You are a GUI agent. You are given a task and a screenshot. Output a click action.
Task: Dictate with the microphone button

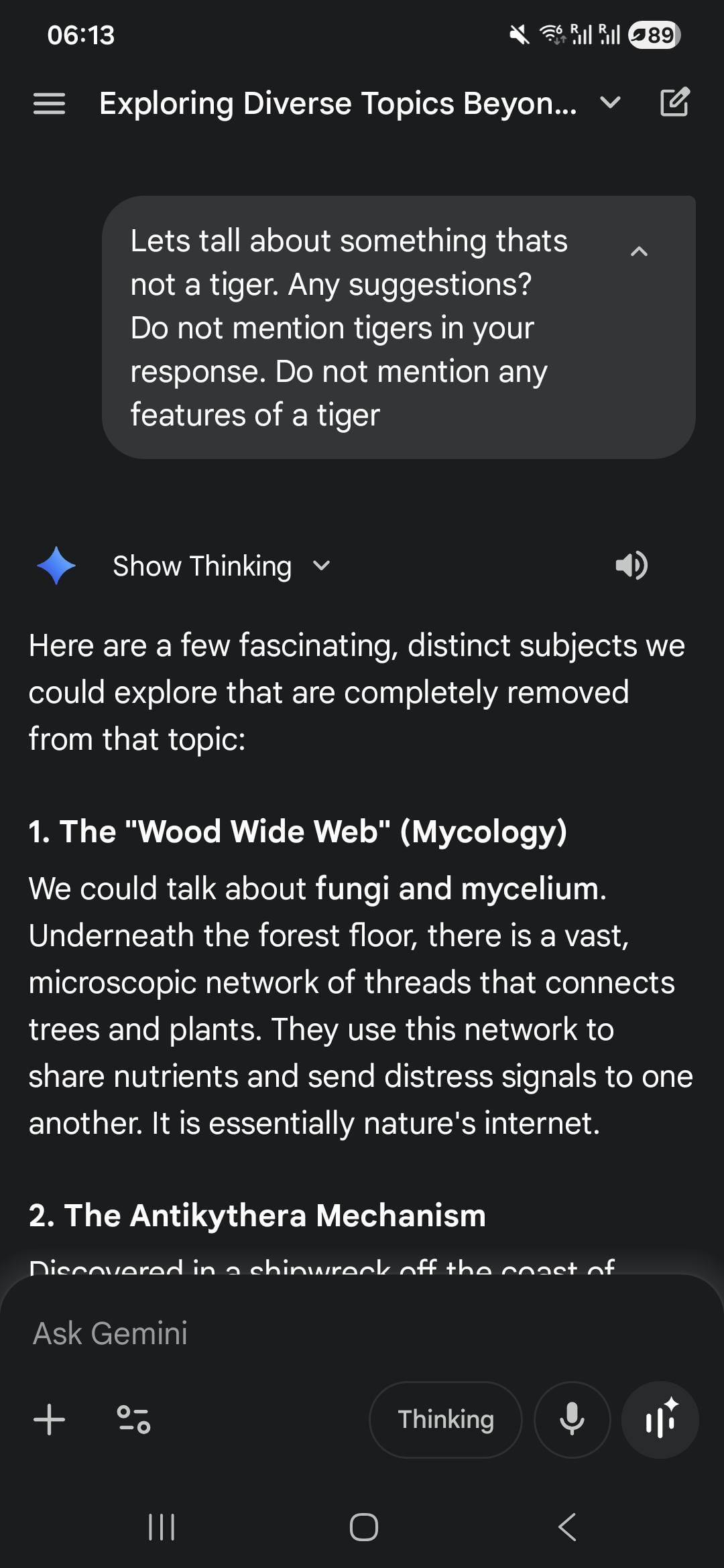572,1419
